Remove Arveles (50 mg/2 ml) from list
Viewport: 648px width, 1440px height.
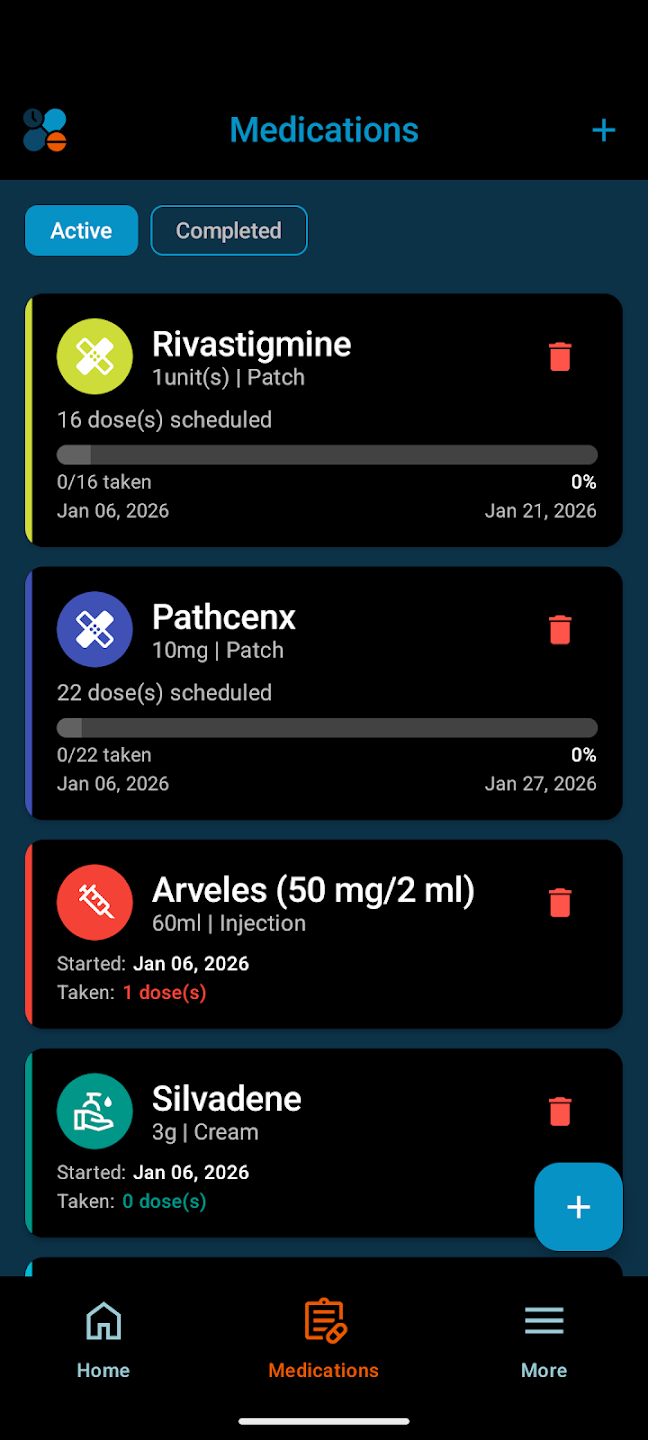click(x=560, y=903)
